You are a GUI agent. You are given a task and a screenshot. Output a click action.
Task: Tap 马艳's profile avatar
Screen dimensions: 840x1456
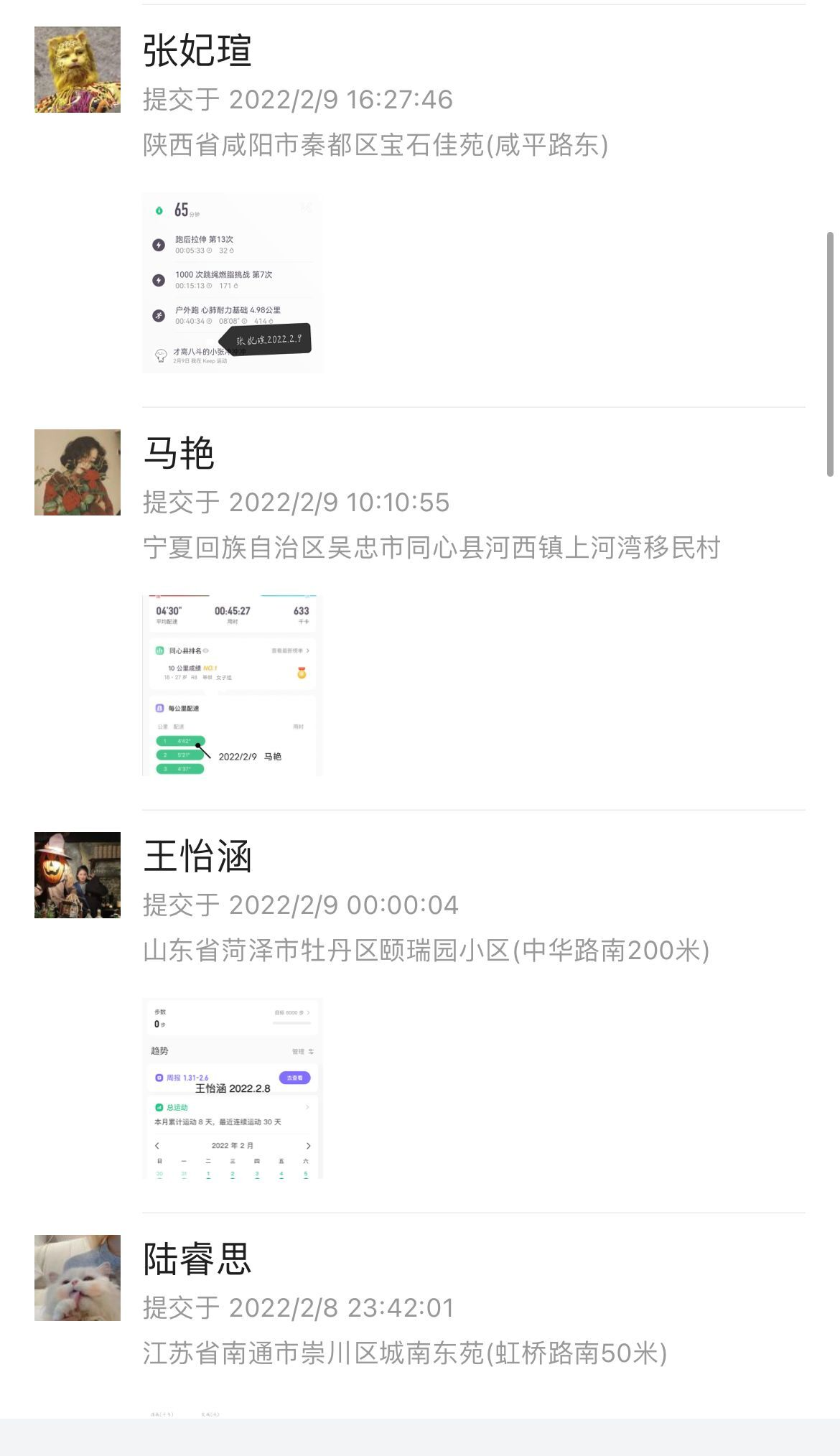(x=78, y=472)
